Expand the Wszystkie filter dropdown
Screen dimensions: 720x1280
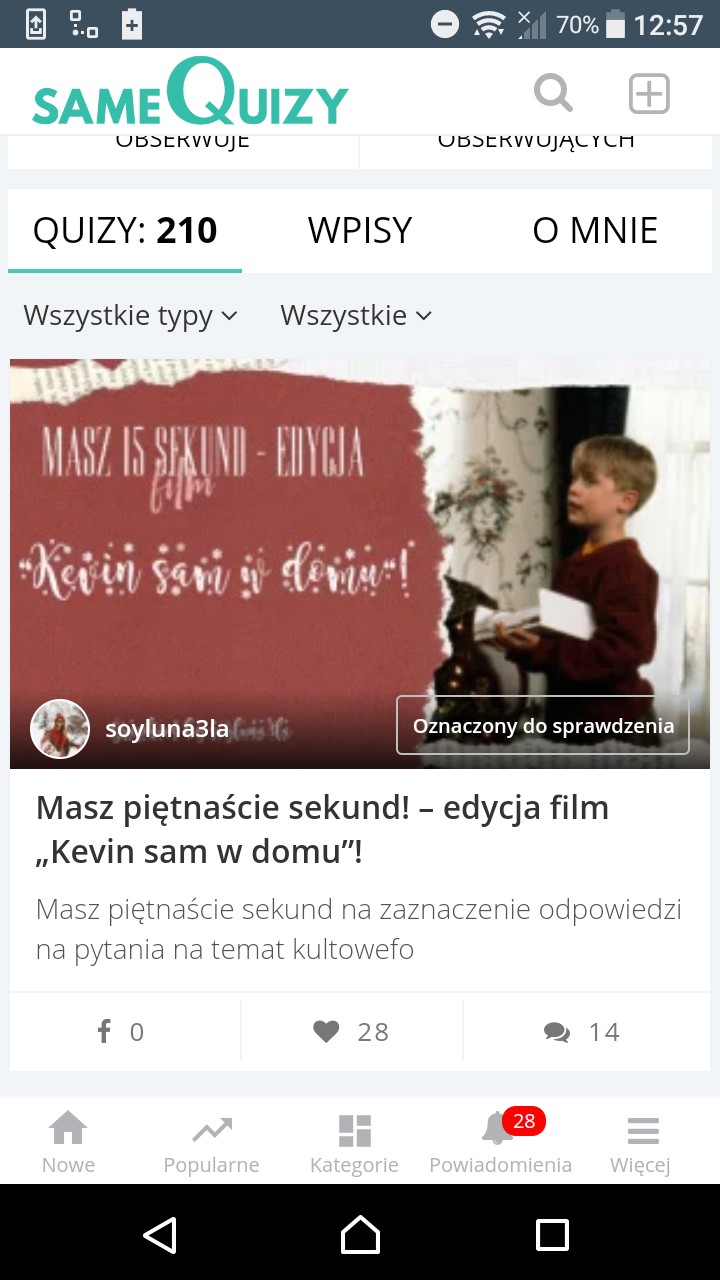356,316
